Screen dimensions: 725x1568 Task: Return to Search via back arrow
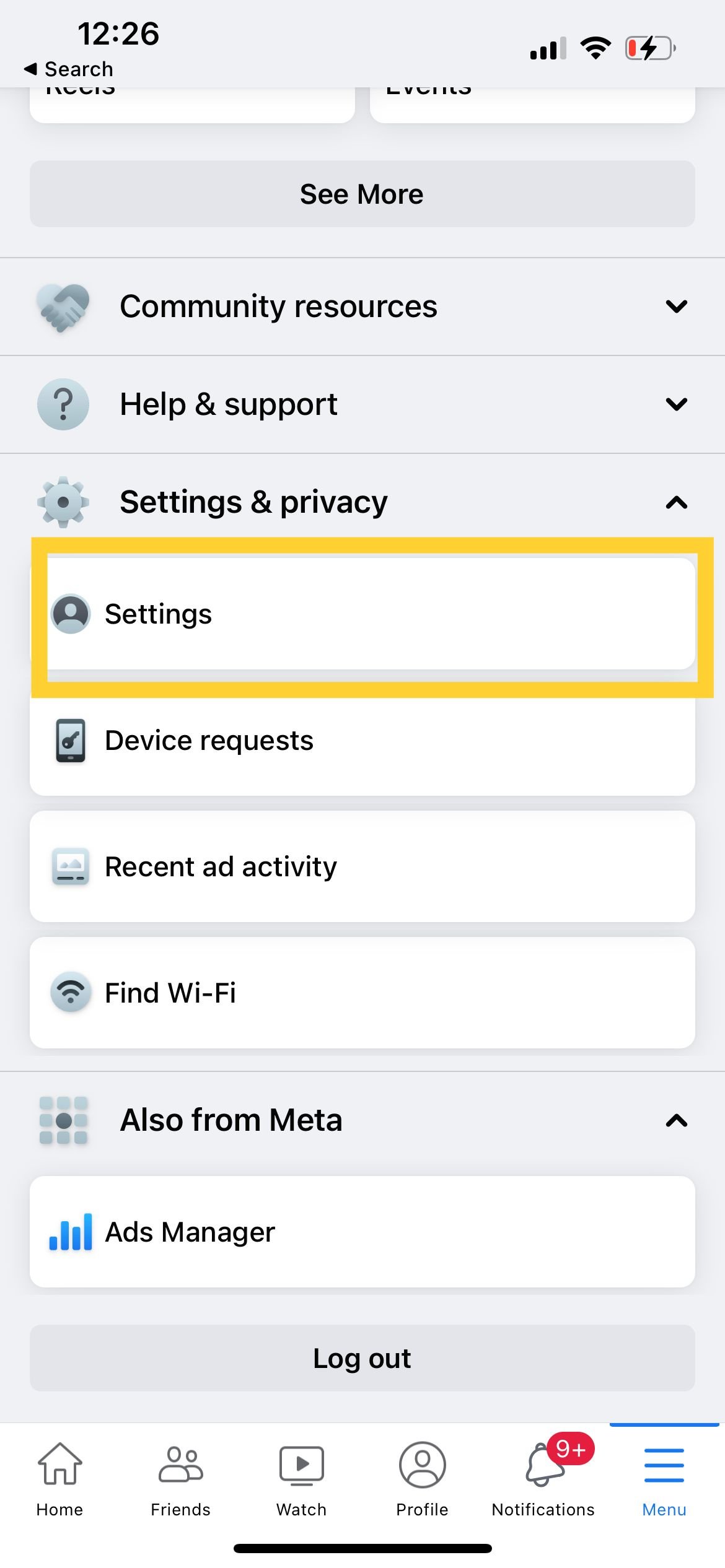point(68,69)
